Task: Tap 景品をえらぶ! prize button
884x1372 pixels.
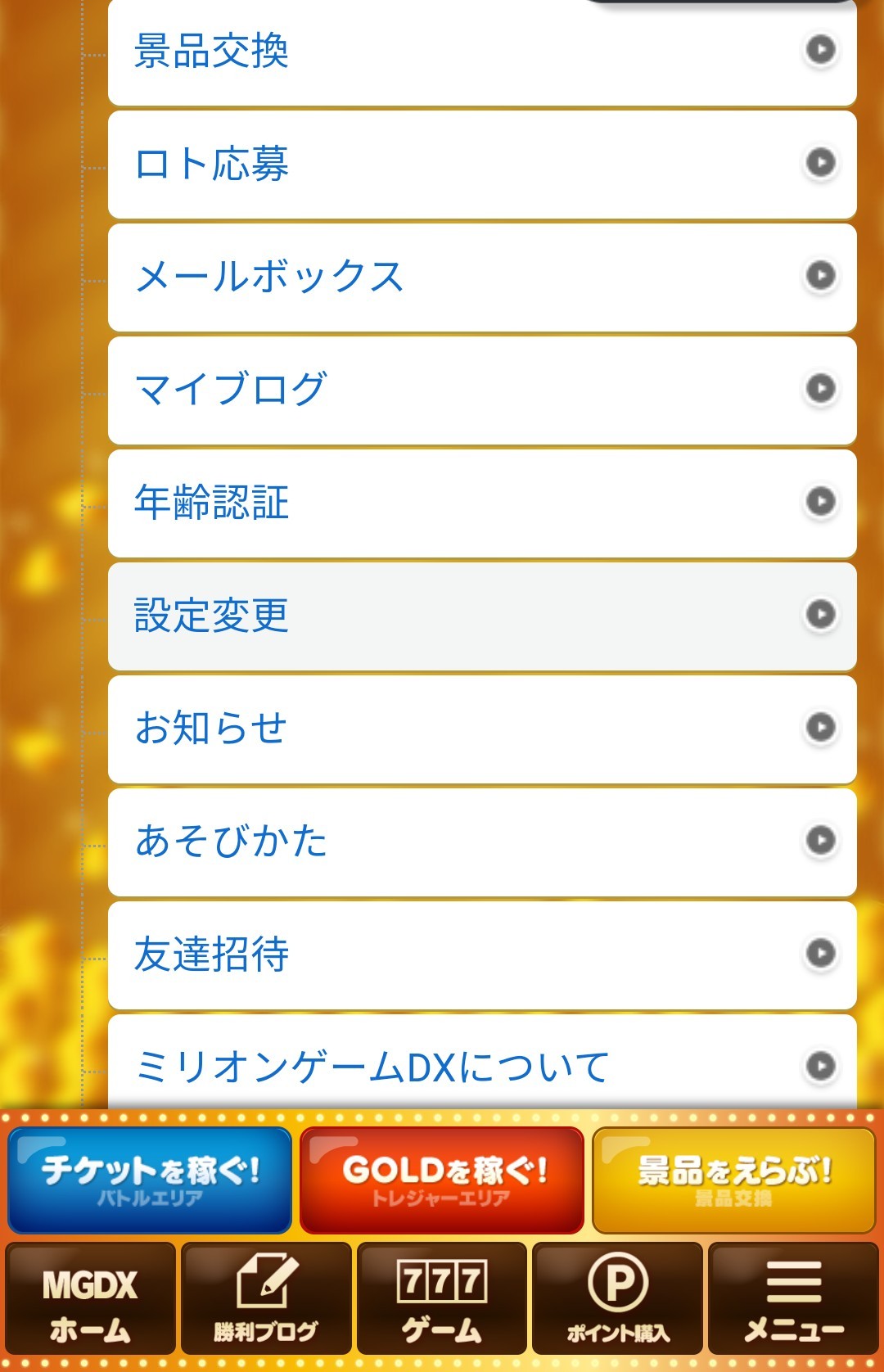Action: point(733,1180)
